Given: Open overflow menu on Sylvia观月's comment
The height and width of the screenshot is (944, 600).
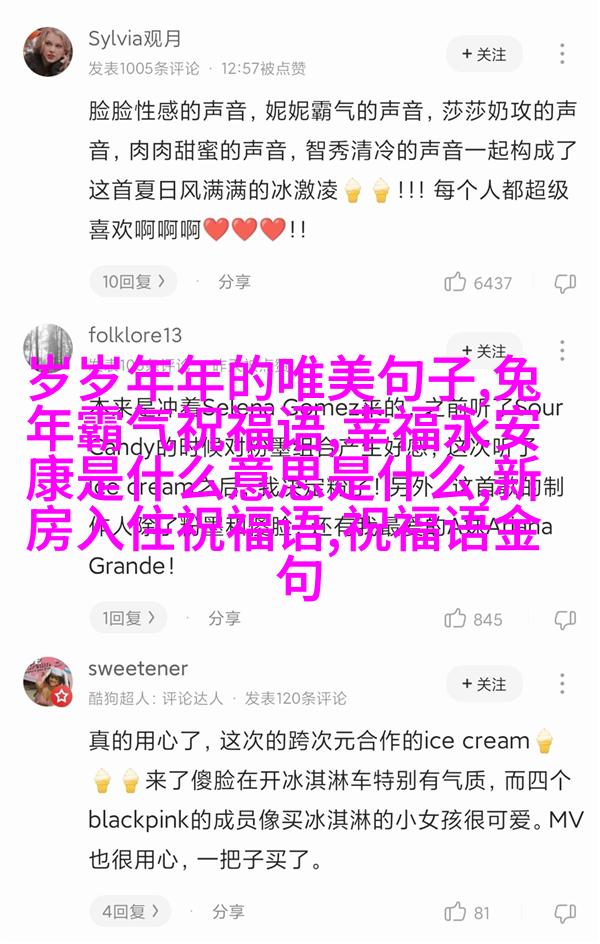Looking at the screenshot, I should point(565,53).
